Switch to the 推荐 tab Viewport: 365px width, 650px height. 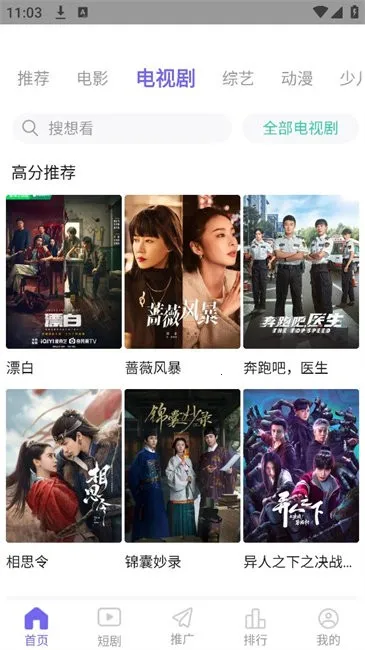pos(33,78)
